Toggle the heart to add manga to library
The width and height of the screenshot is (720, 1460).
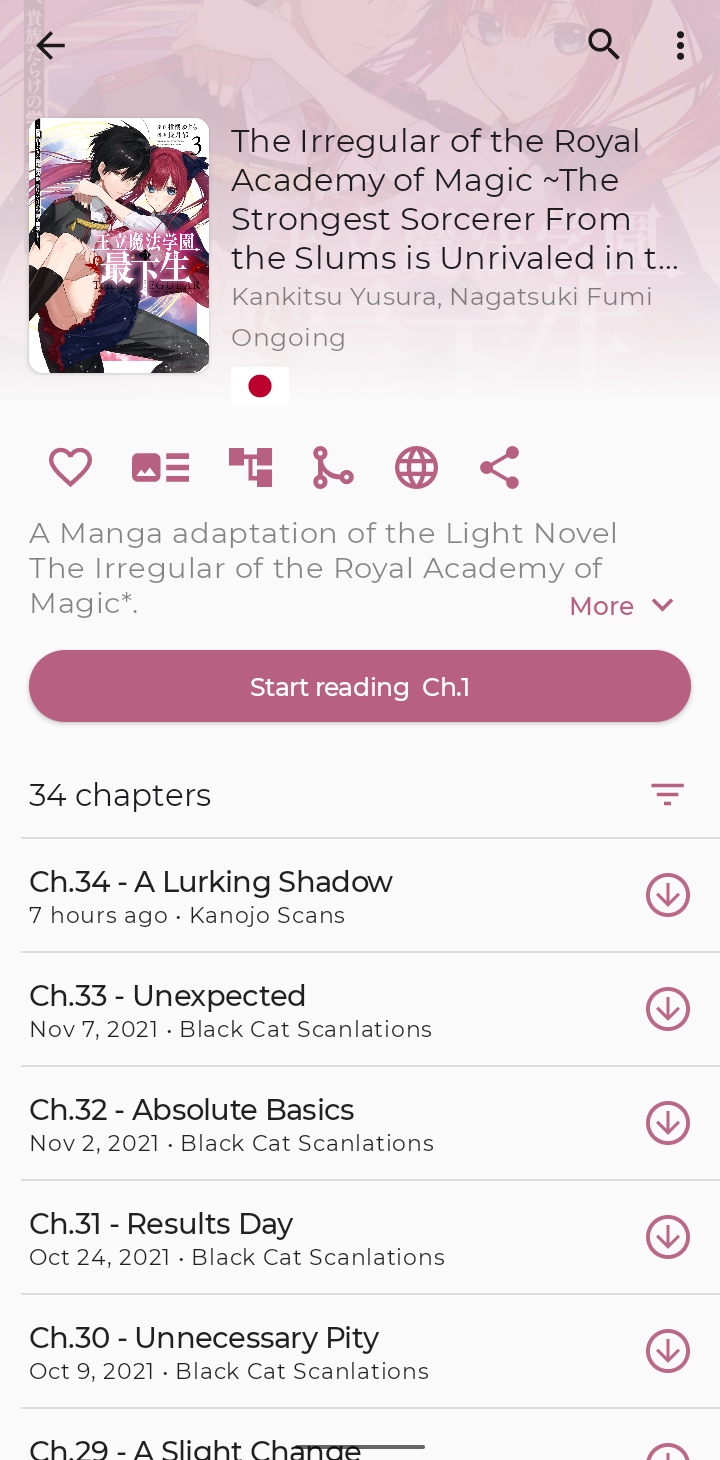[69, 465]
